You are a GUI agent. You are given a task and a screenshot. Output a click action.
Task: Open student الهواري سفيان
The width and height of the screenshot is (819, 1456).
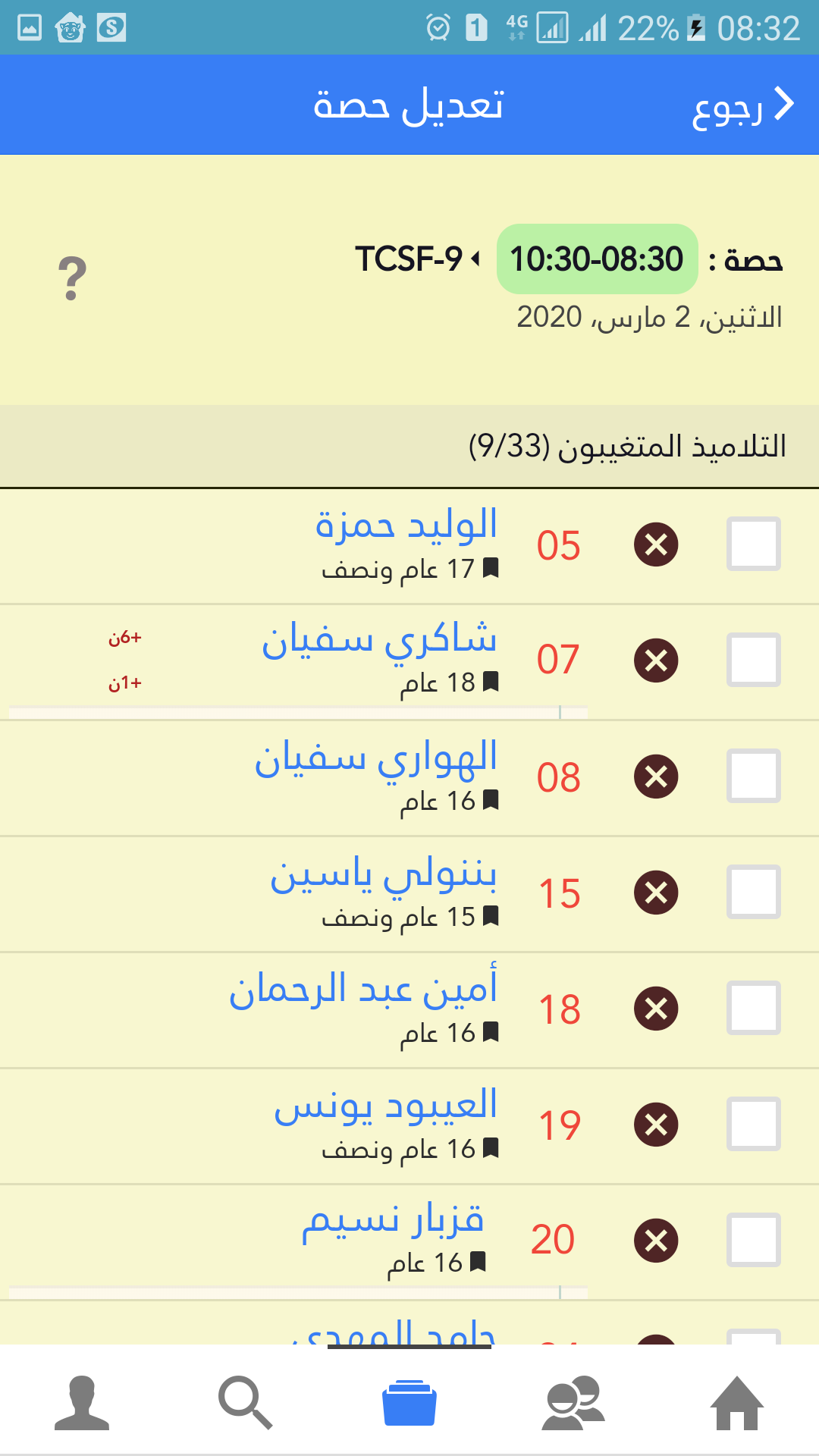pyautogui.click(x=376, y=758)
